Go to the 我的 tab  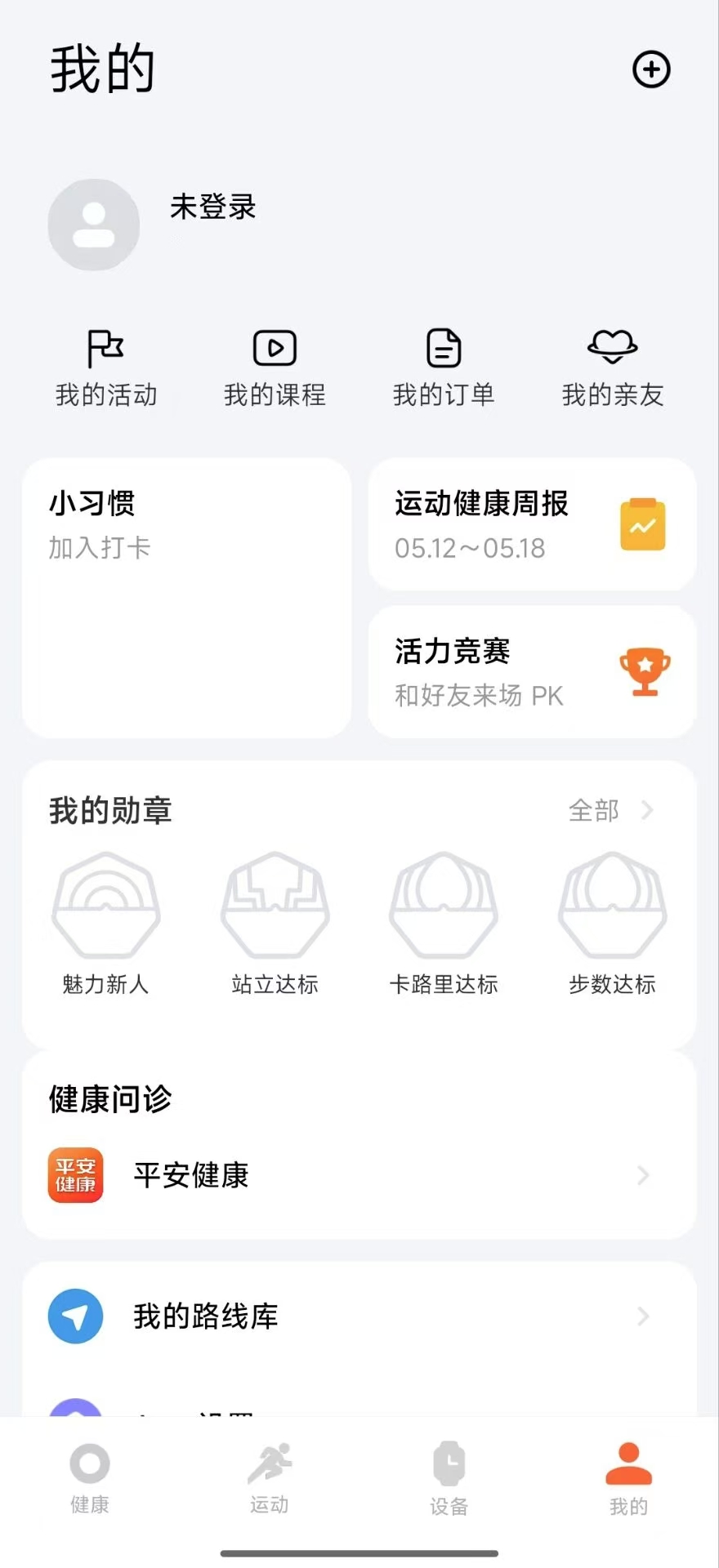tap(628, 1478)
